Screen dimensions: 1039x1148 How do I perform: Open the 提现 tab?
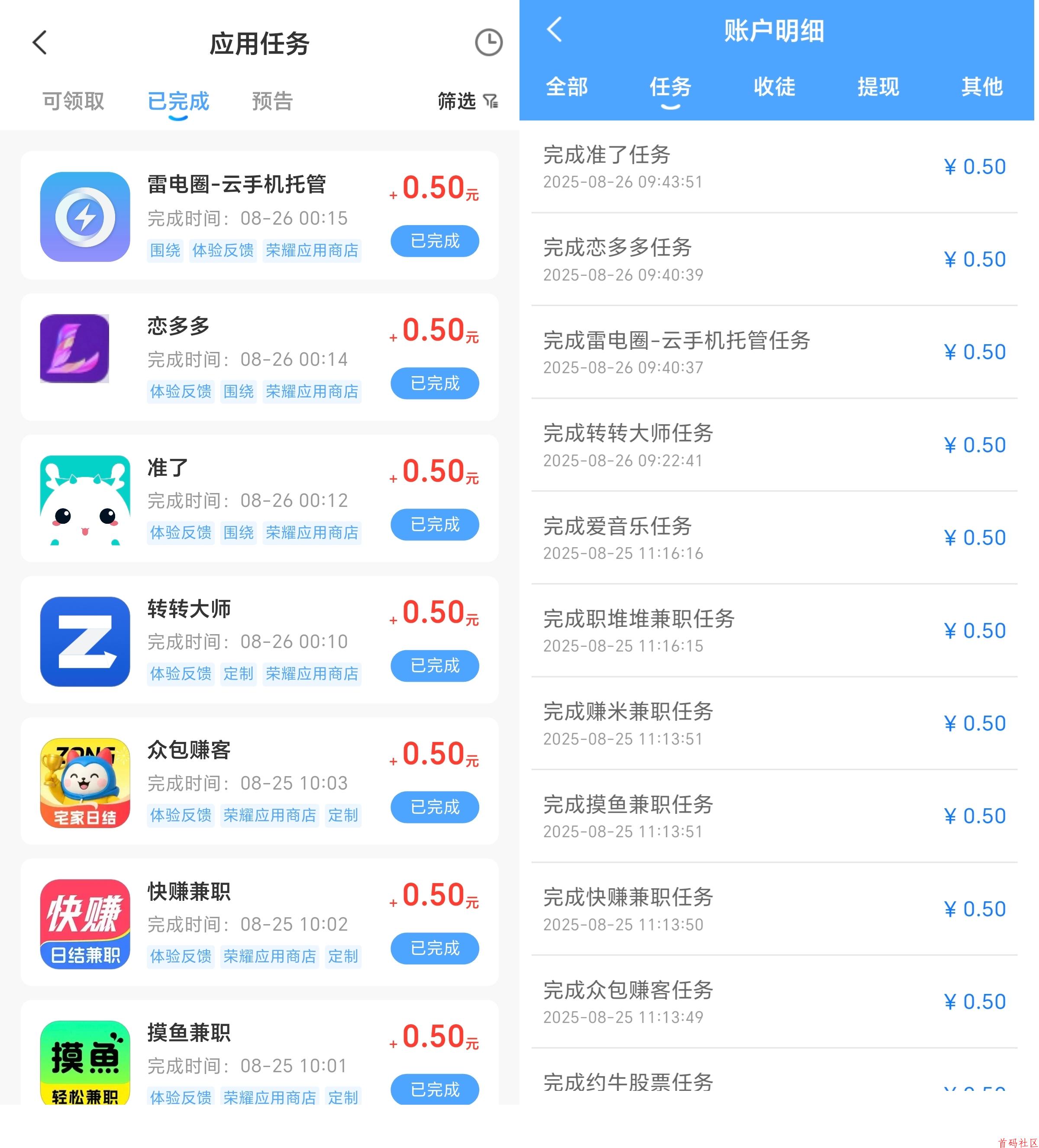click(x=878, y=87)
